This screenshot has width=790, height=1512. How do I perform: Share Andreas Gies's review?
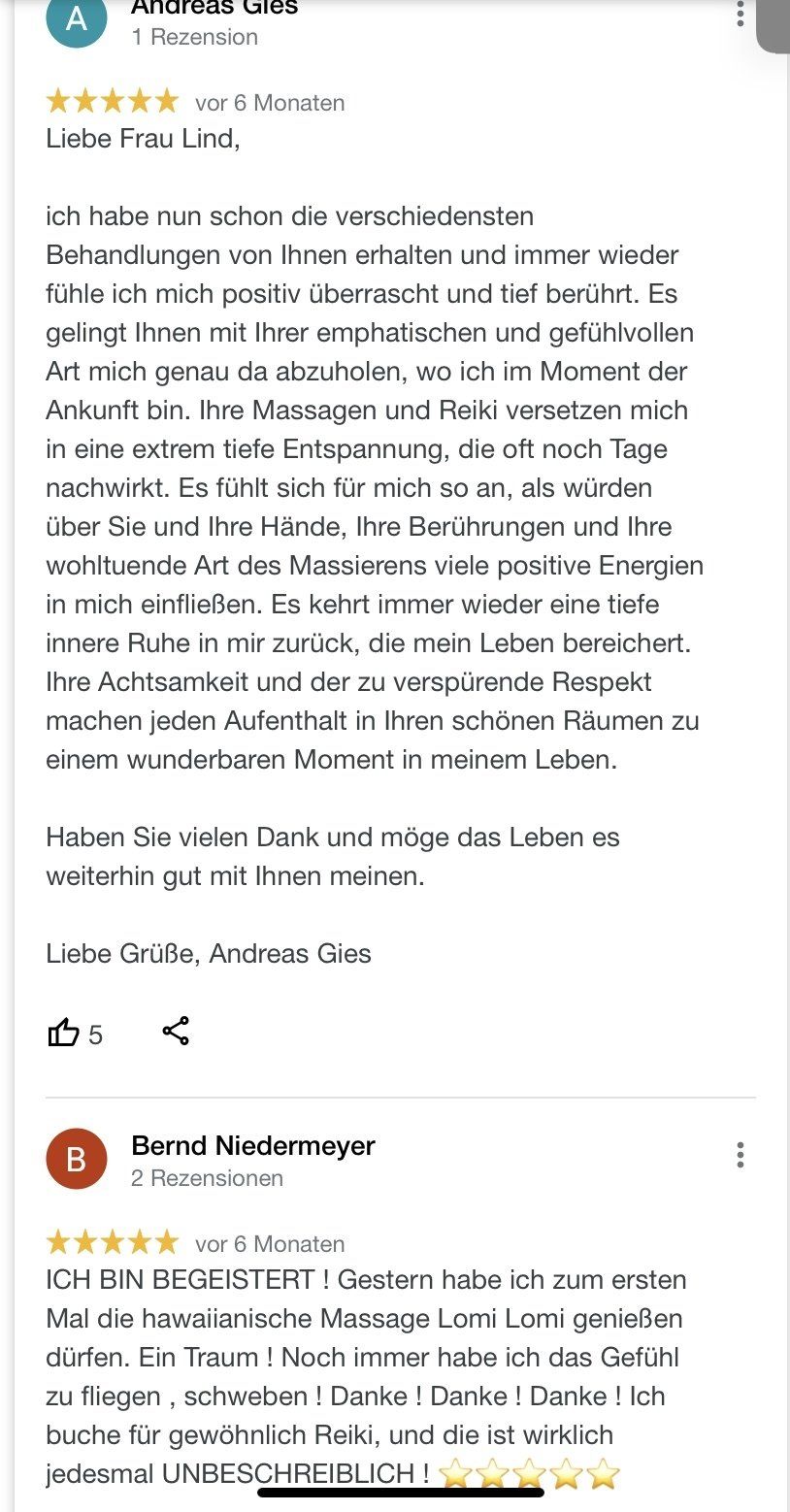point(176,1031)
